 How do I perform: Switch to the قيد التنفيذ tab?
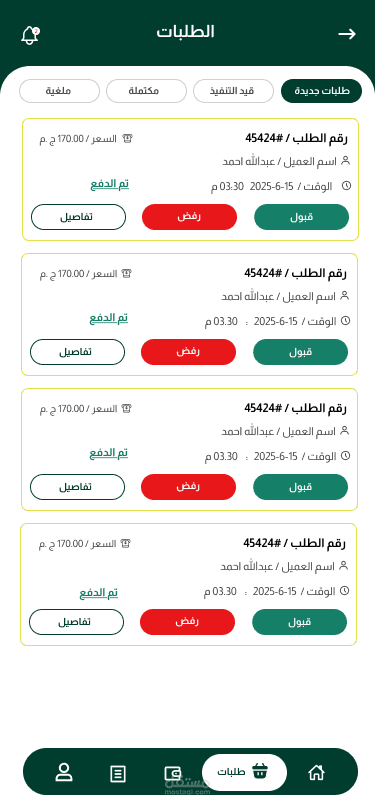point(233,91)
